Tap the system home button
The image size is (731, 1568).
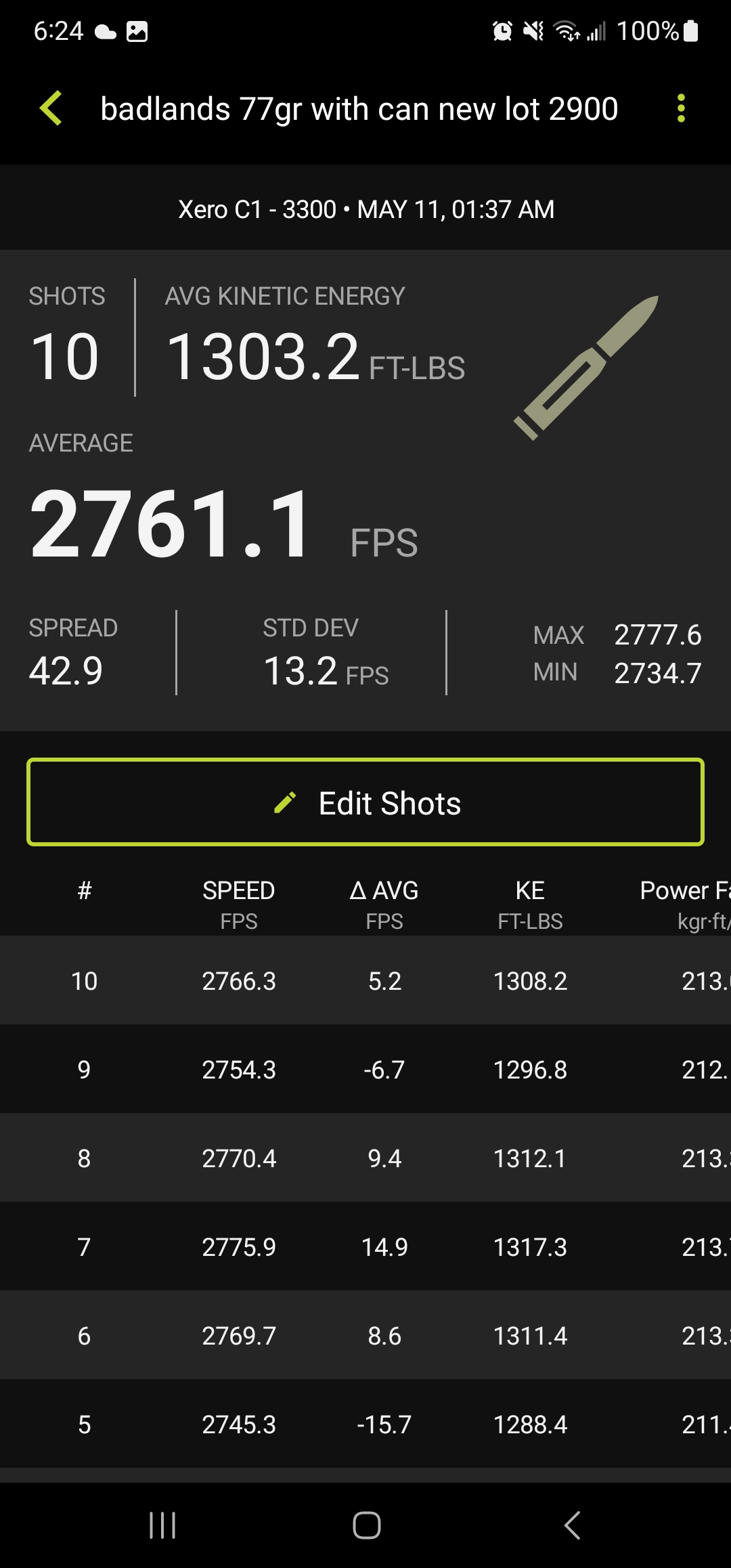coord(366,1525)
